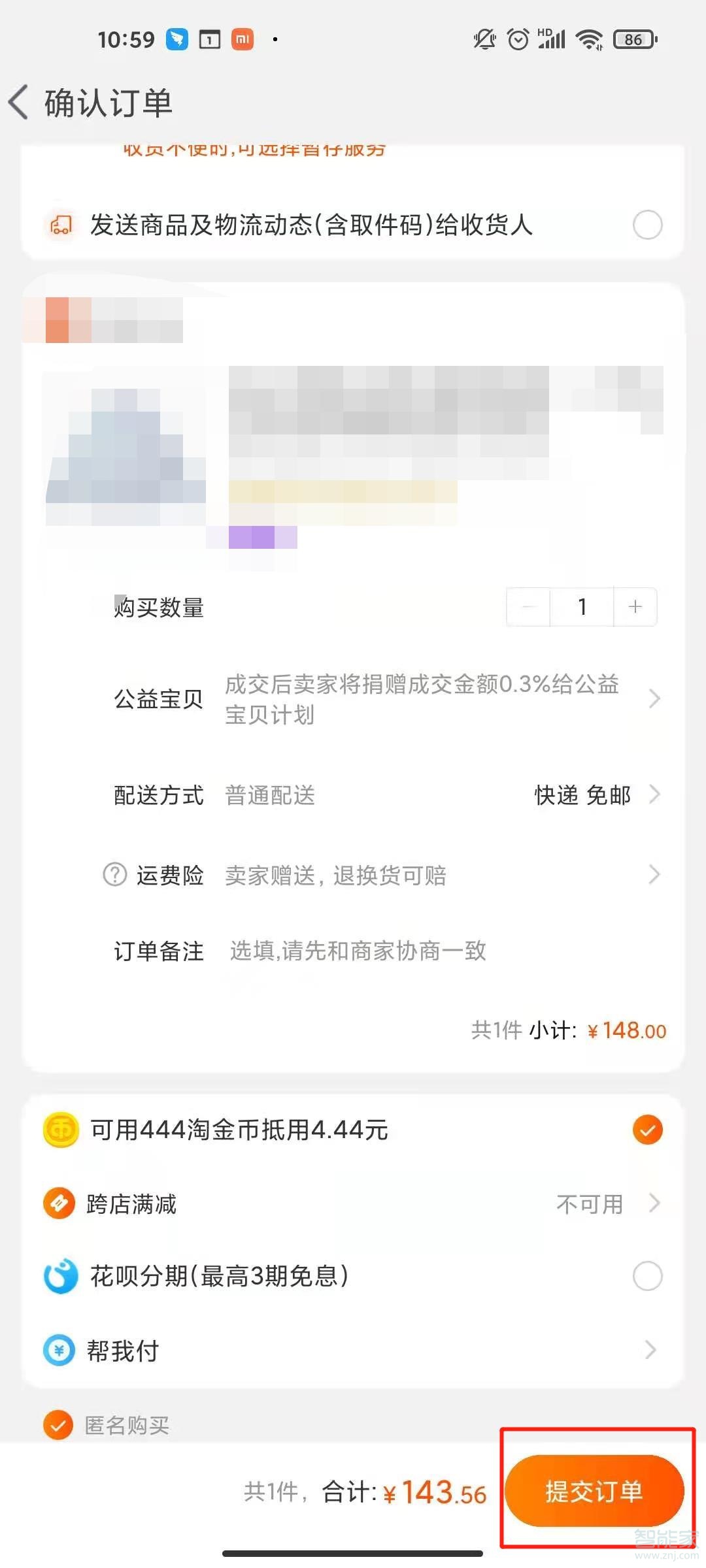
Task: Decrease purchase quantity with minus button
Action: (529, 607)
